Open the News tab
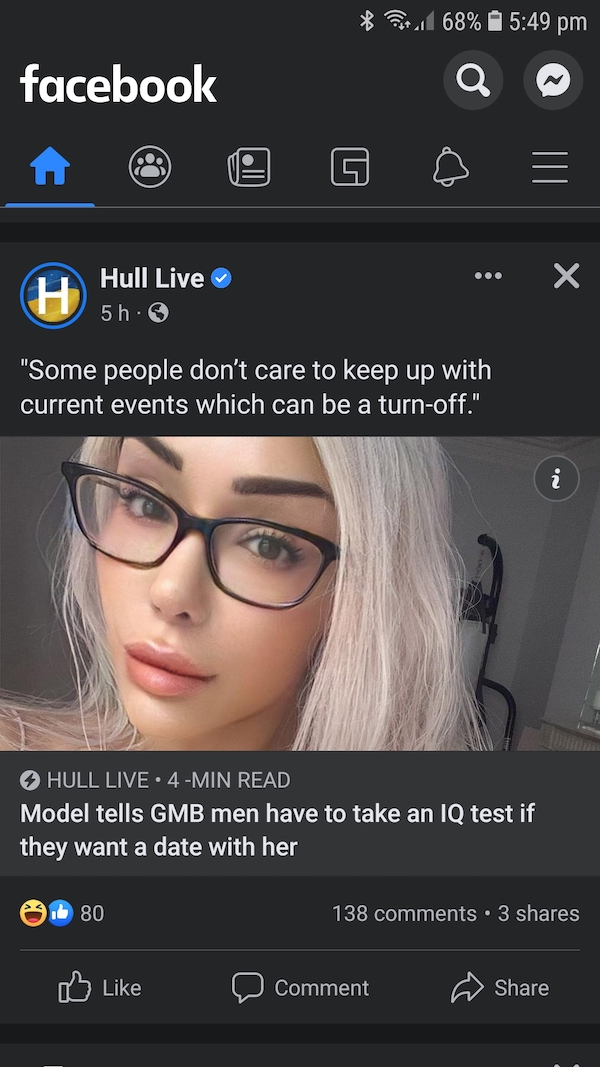Viewport: 600px width, 1067px height. point(248,167)
